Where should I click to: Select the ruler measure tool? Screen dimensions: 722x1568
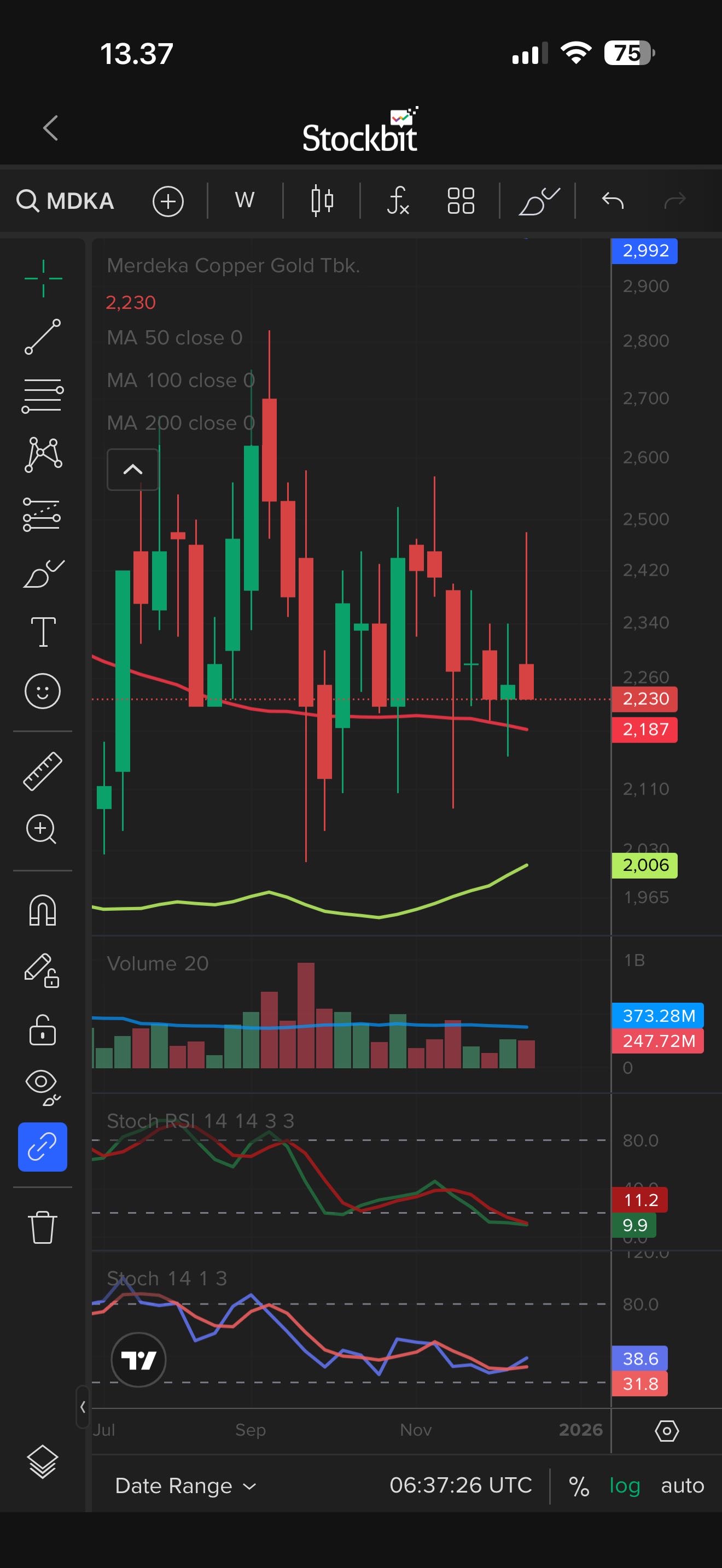point(43,771)
